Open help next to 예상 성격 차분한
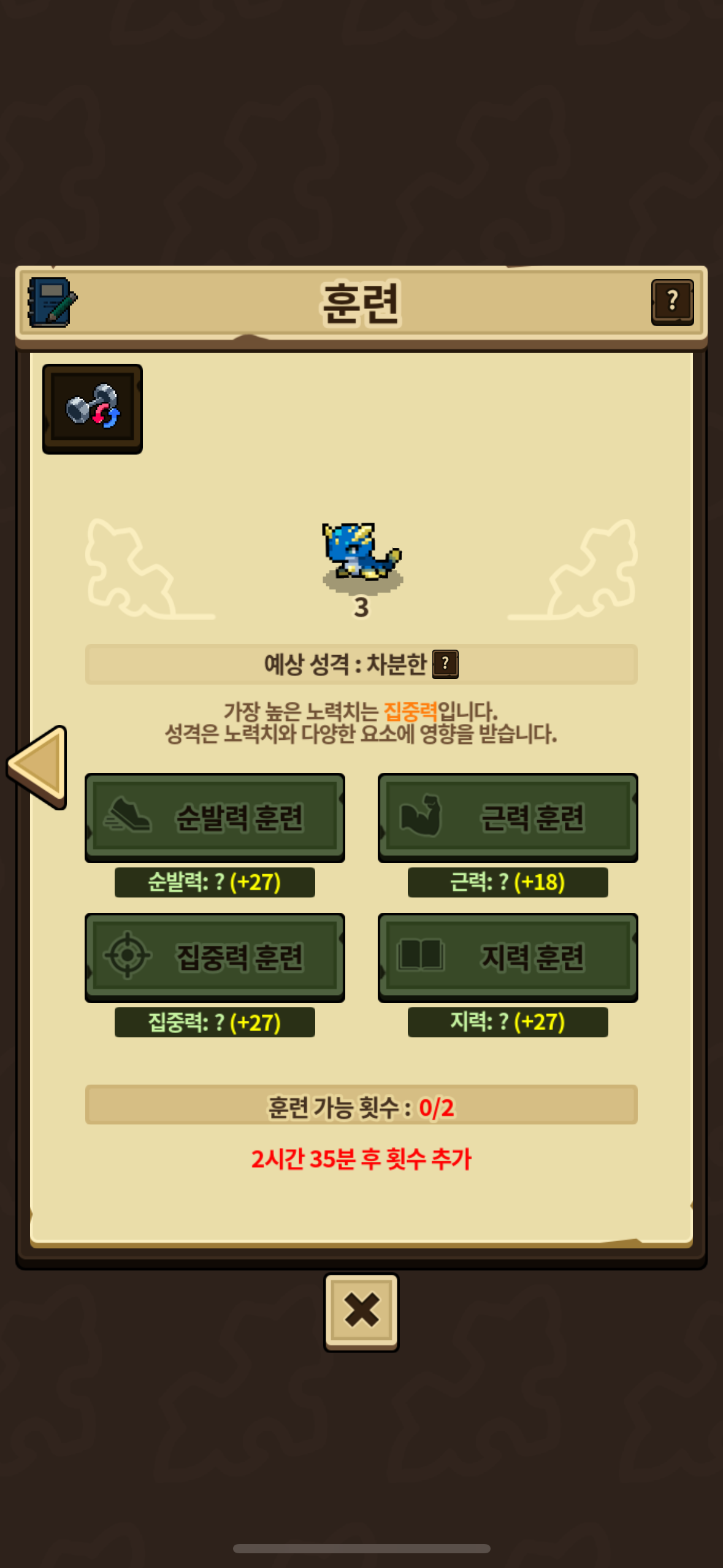 (x=445, y=664)
